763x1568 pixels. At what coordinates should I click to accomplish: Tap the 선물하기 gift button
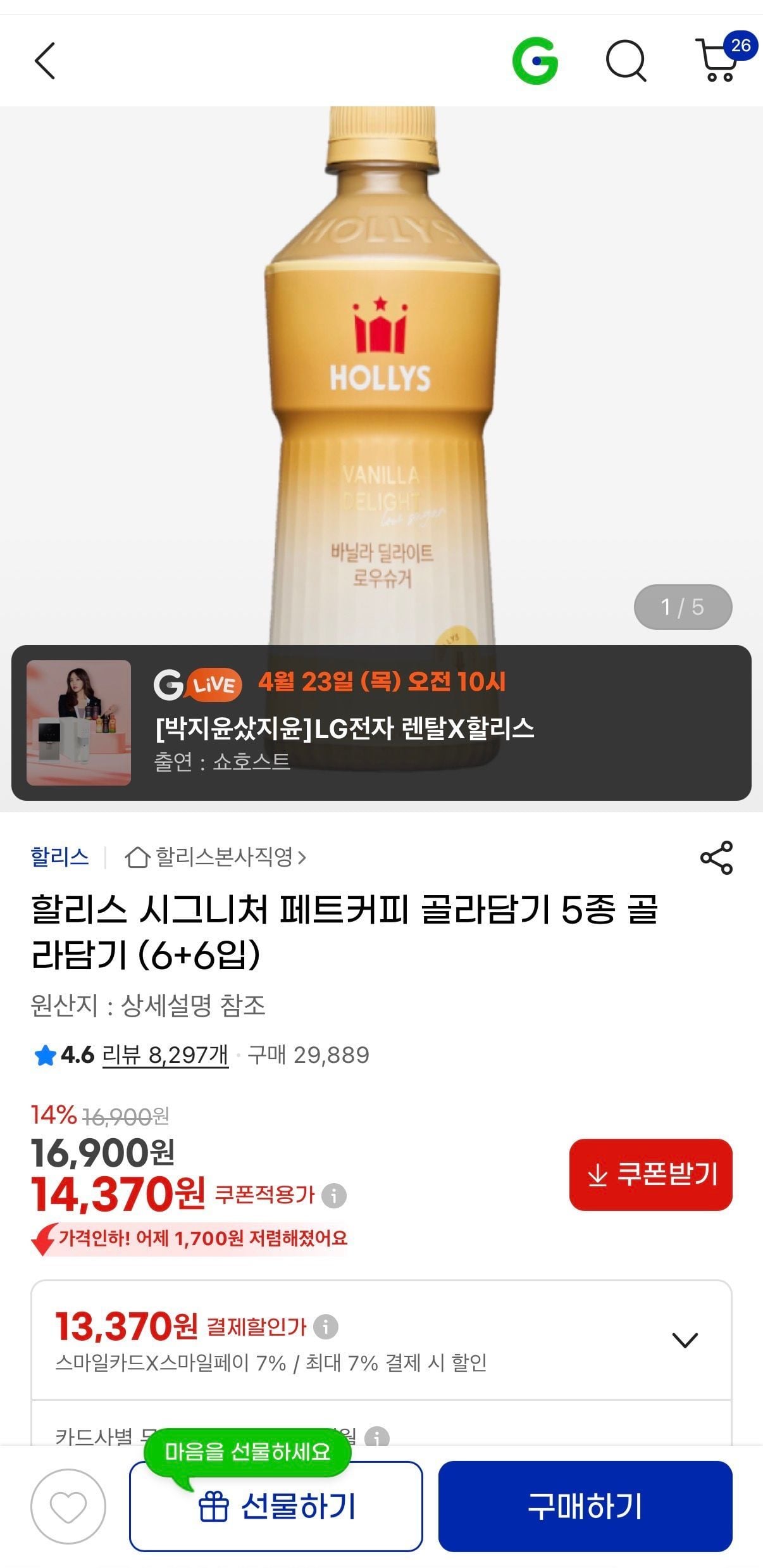276,1507
